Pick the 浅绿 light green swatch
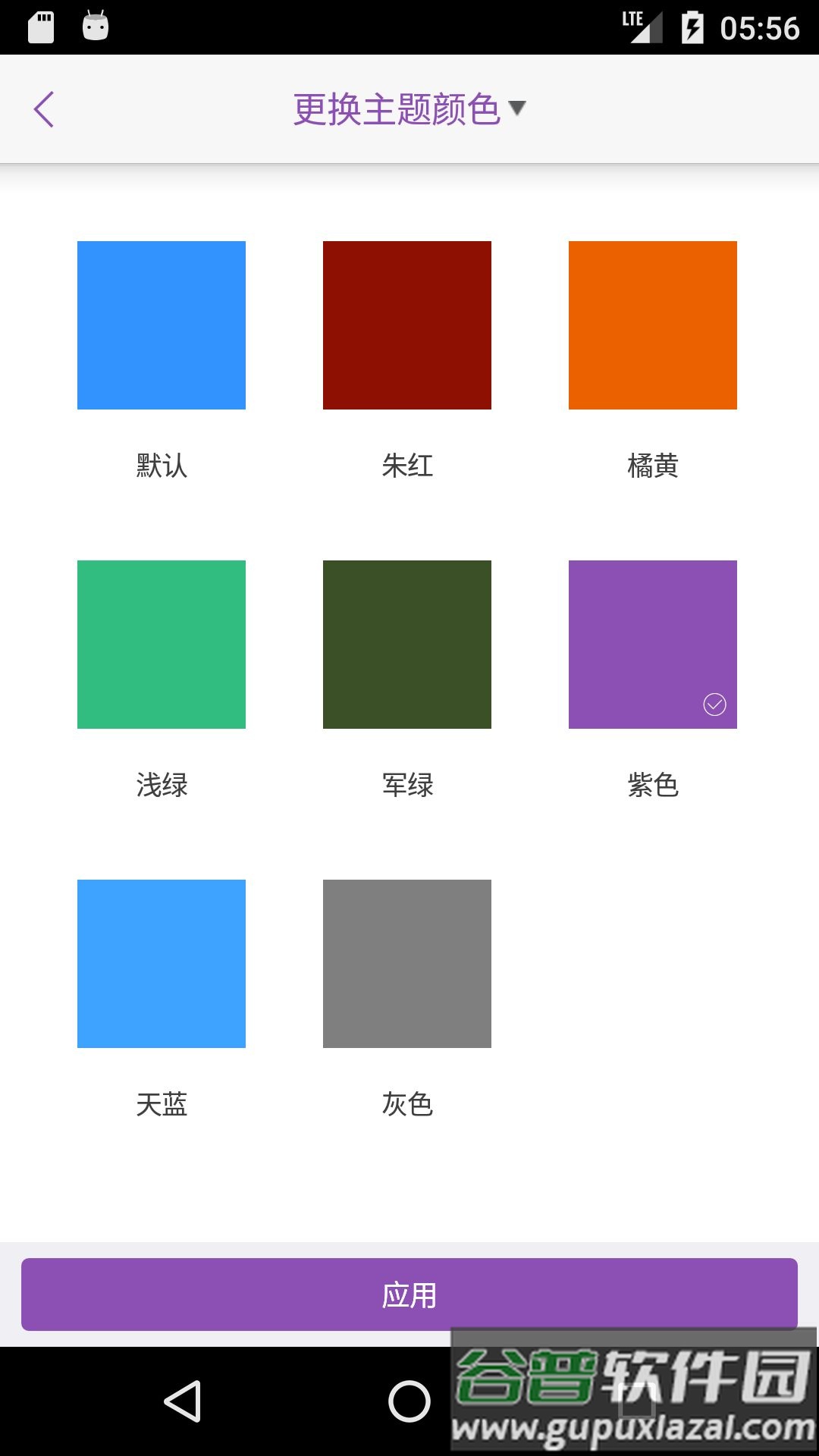Screen dimensions: 819x1456 161,644
